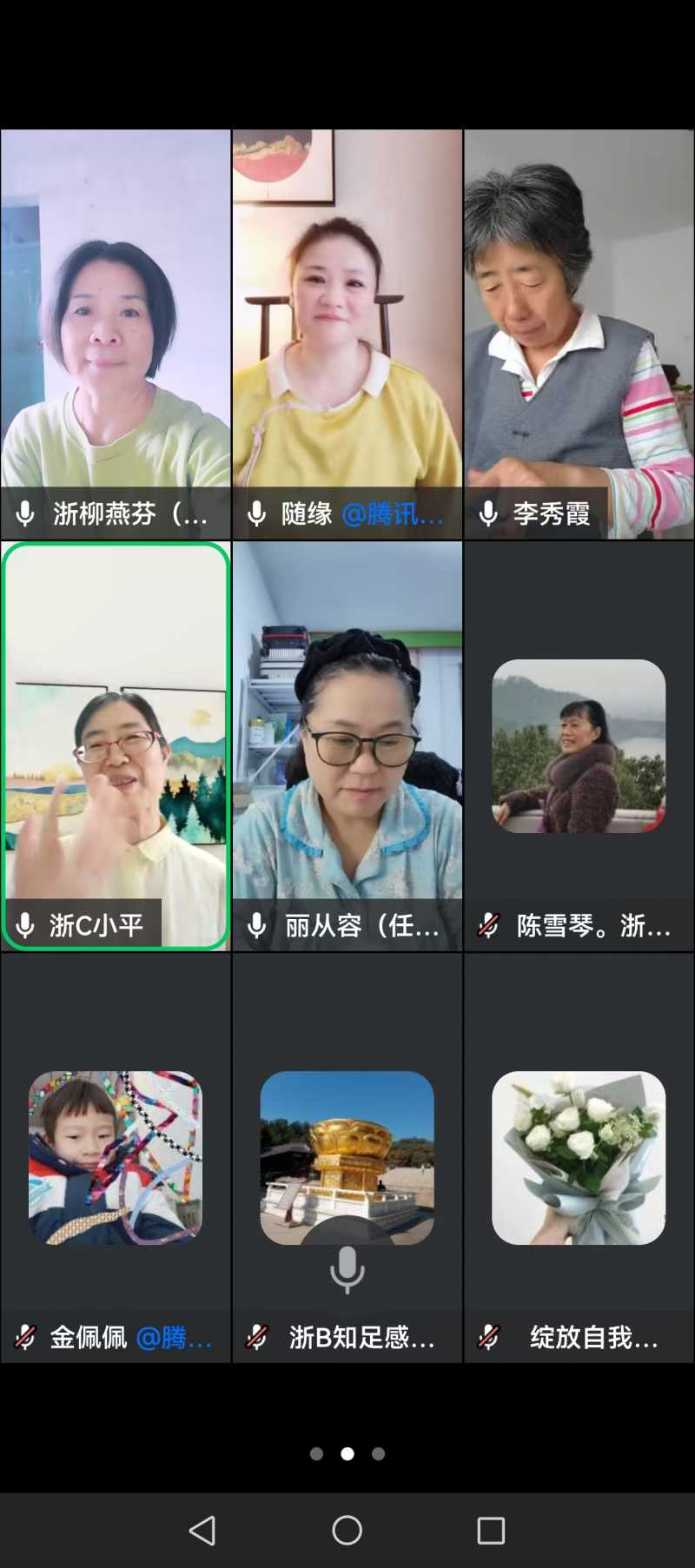Select 随缘's video tile

pos(347,334)
